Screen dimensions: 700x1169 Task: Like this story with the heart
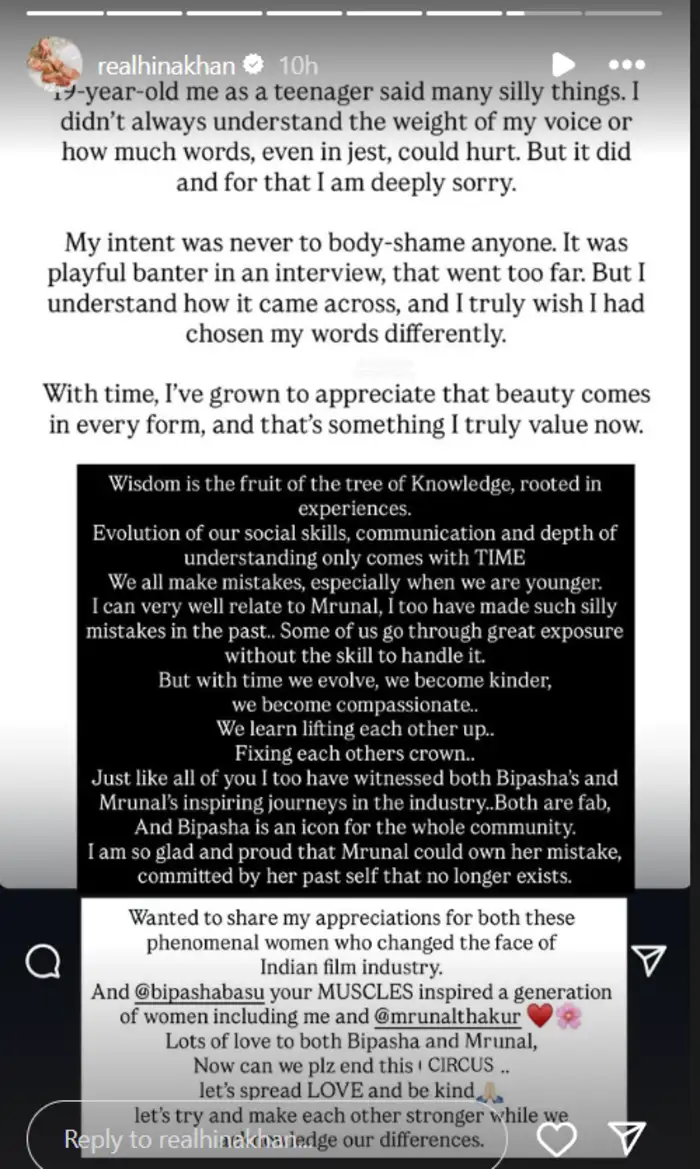557,1138
